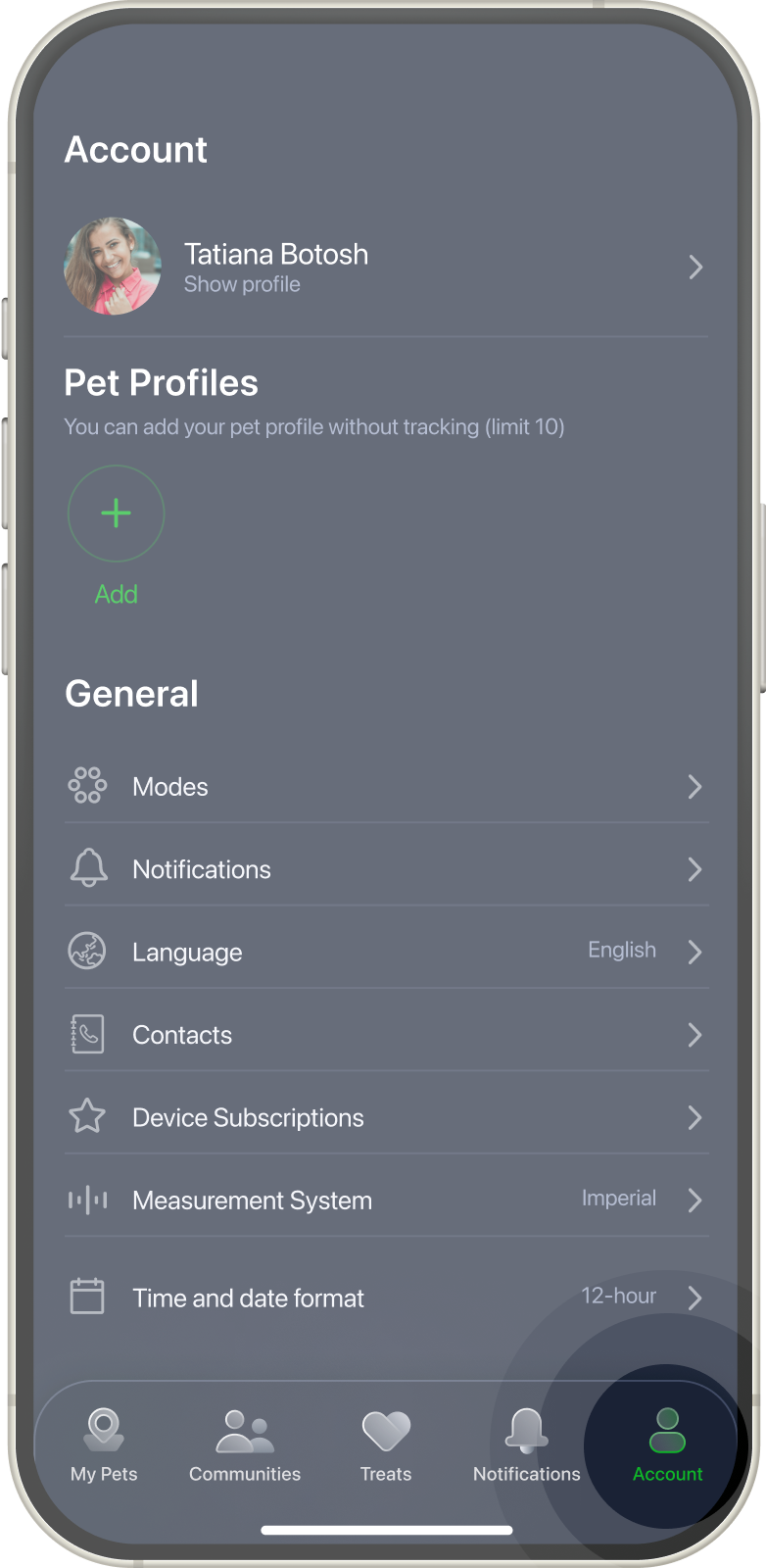Open Tatiana Botosh's profile
The height and width of the screenshot is (1568, 766).
385,267
